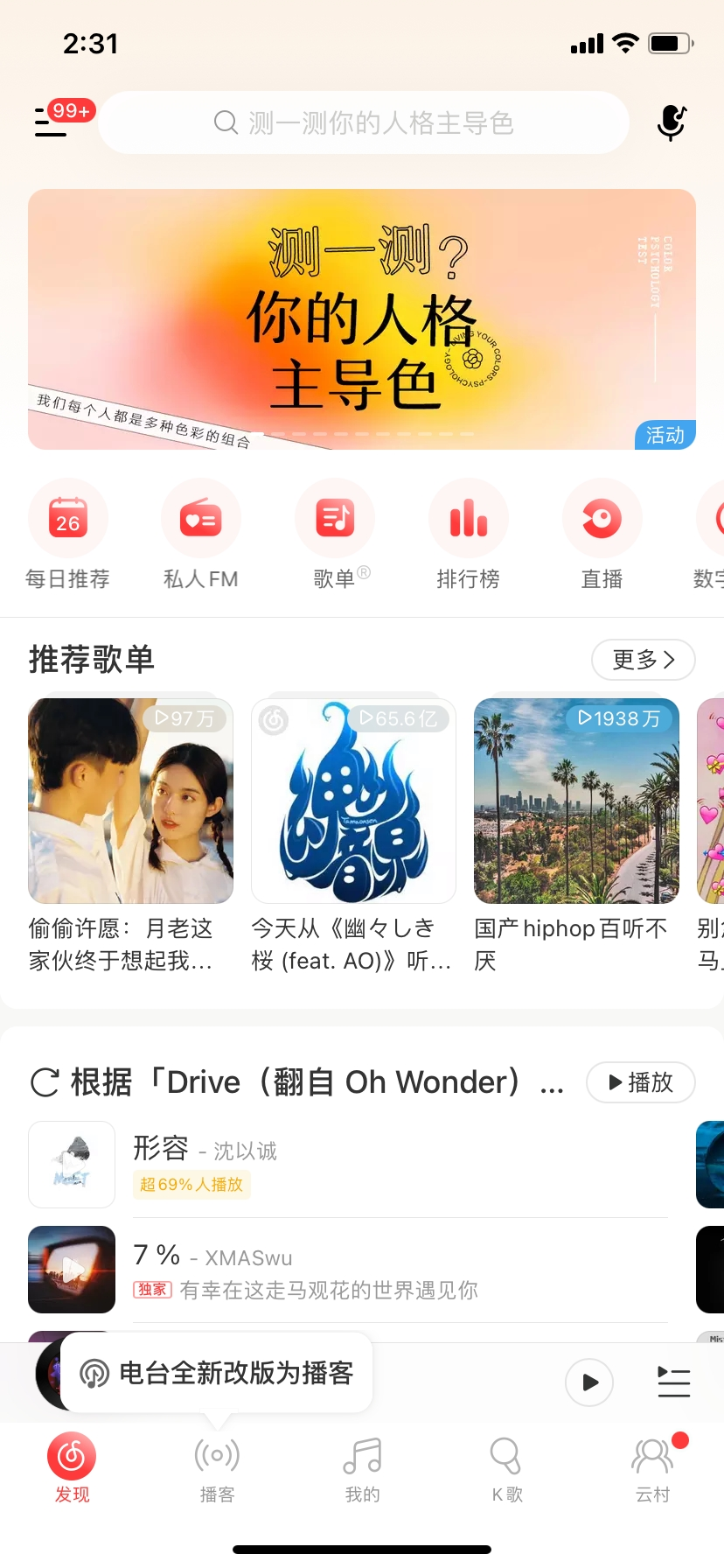This screenshot has width=724, height=1568.
Task: Open the 电台全新改版为播客 popup notice
Action: [217, 1372]
